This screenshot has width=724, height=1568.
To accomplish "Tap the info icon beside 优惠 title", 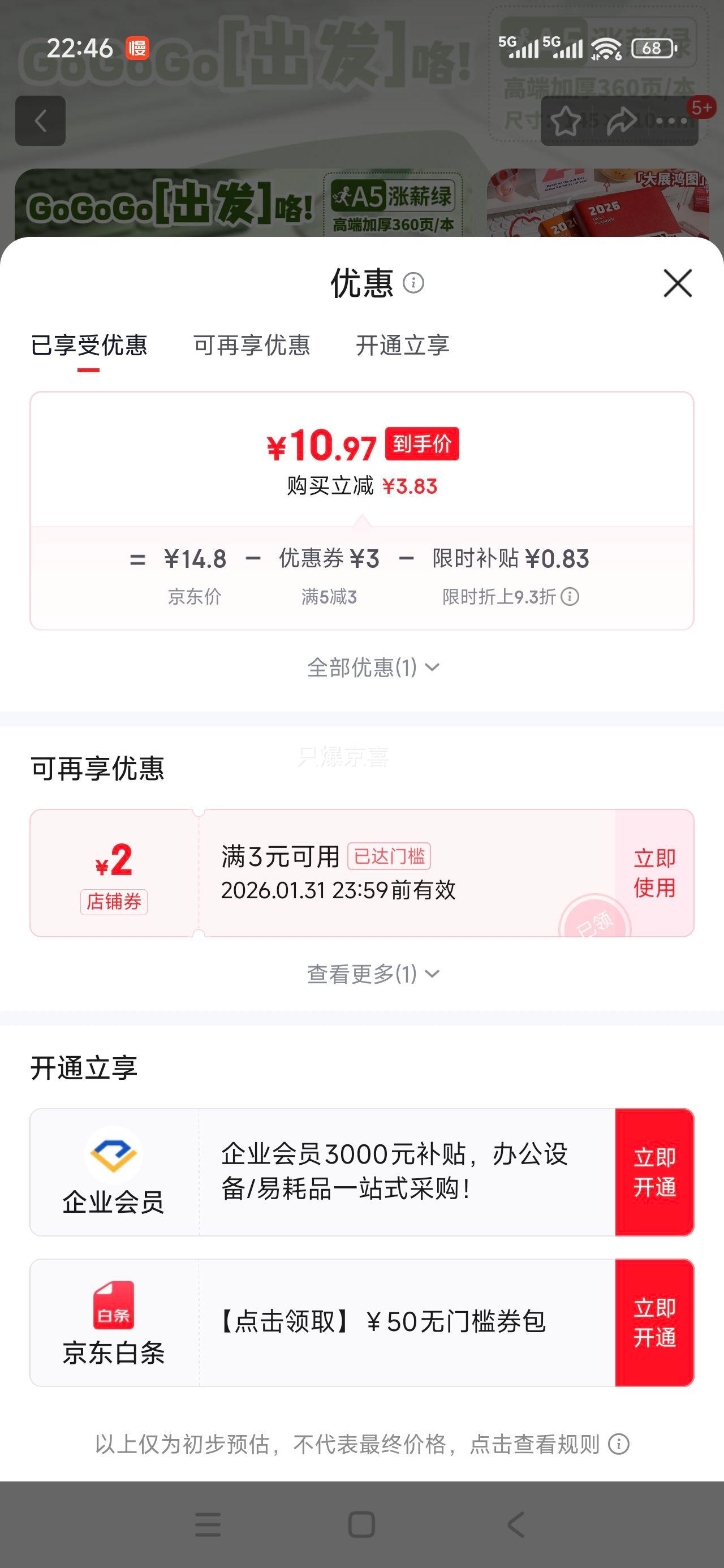I will pos(413,283).
